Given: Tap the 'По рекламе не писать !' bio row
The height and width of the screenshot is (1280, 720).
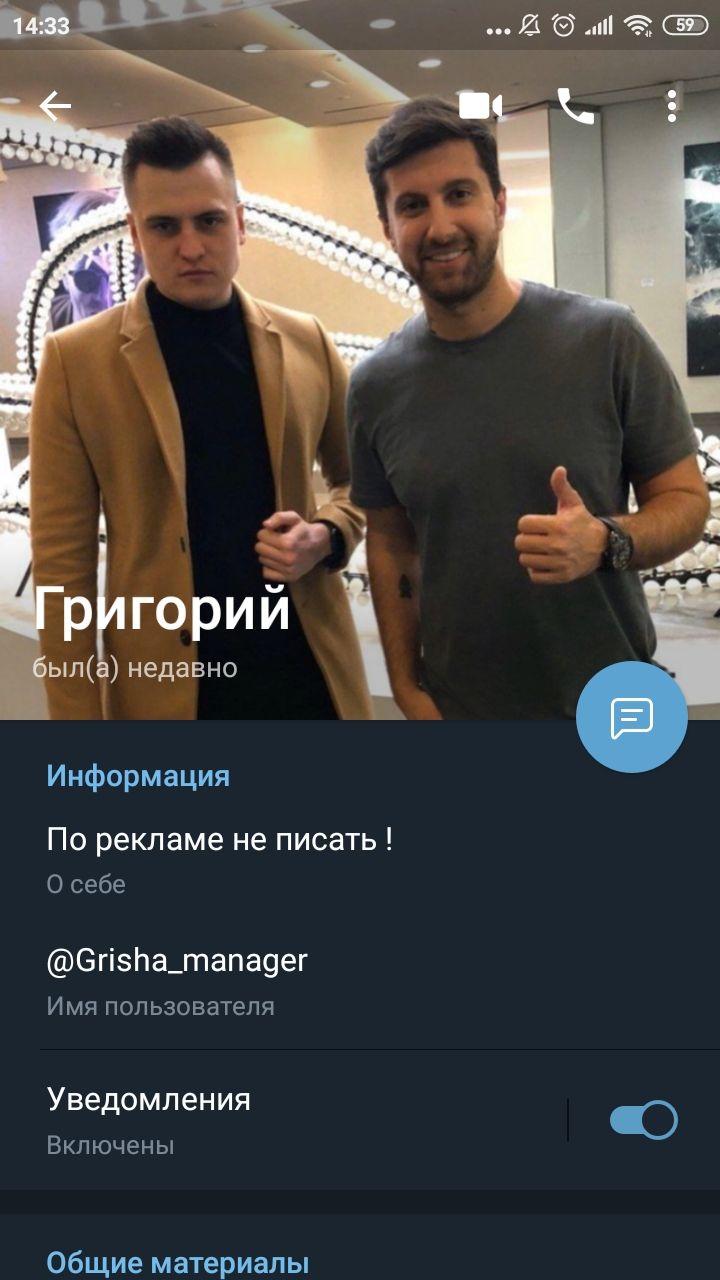Looking at the screenshot, I should [360, 860].
